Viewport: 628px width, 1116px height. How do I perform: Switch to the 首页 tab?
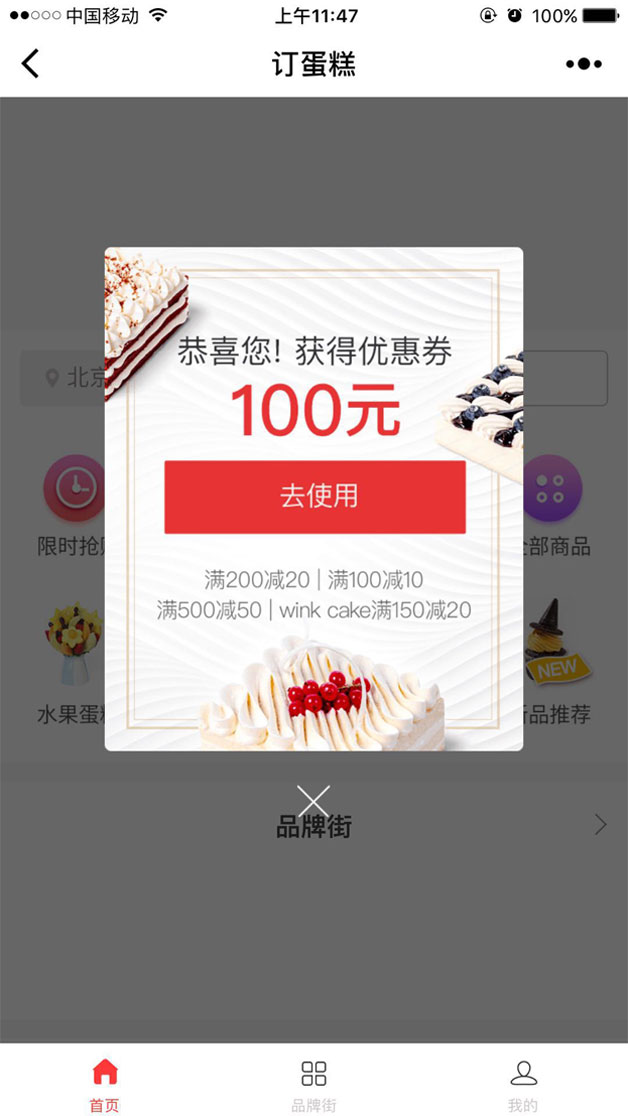(x=104, y=1084)
